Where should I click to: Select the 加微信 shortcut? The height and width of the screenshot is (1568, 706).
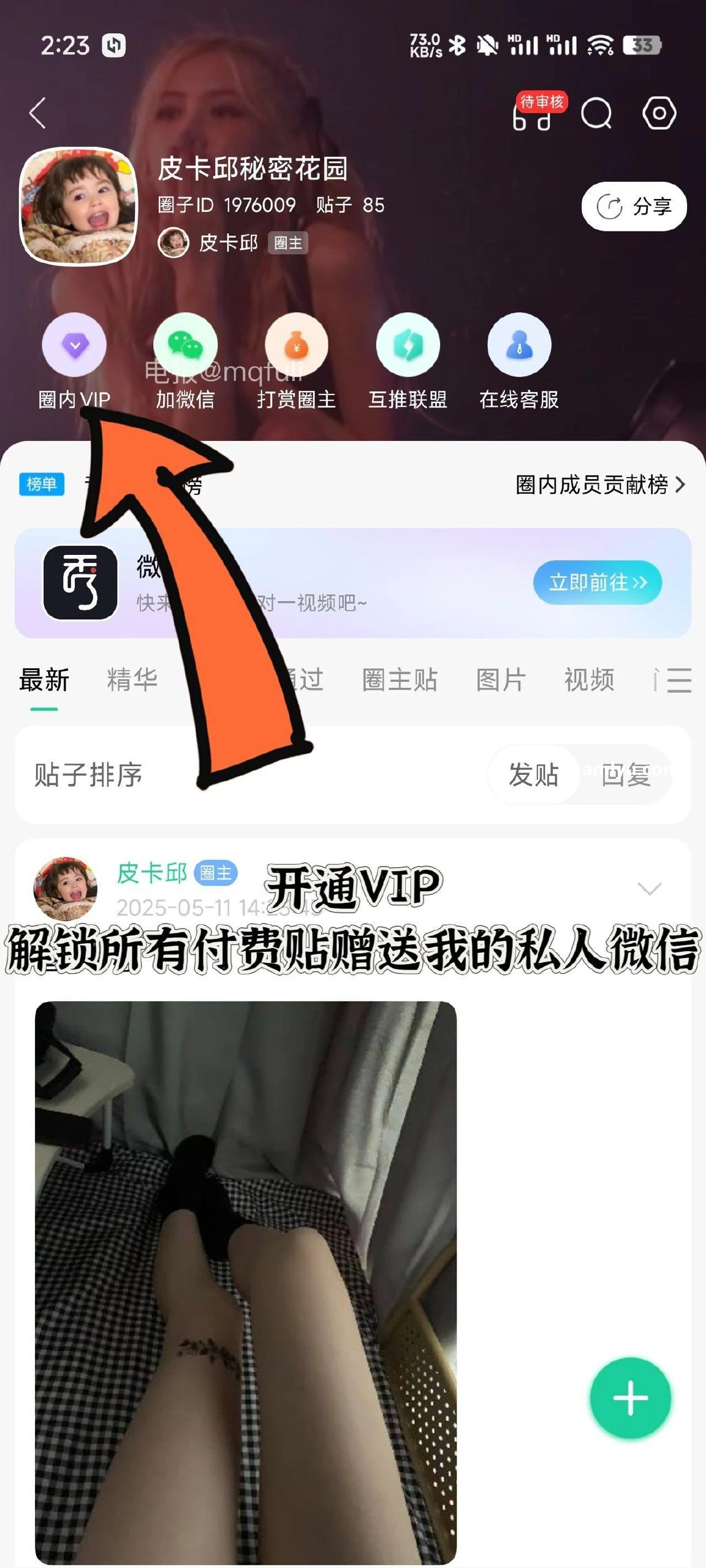pos(185,345)
